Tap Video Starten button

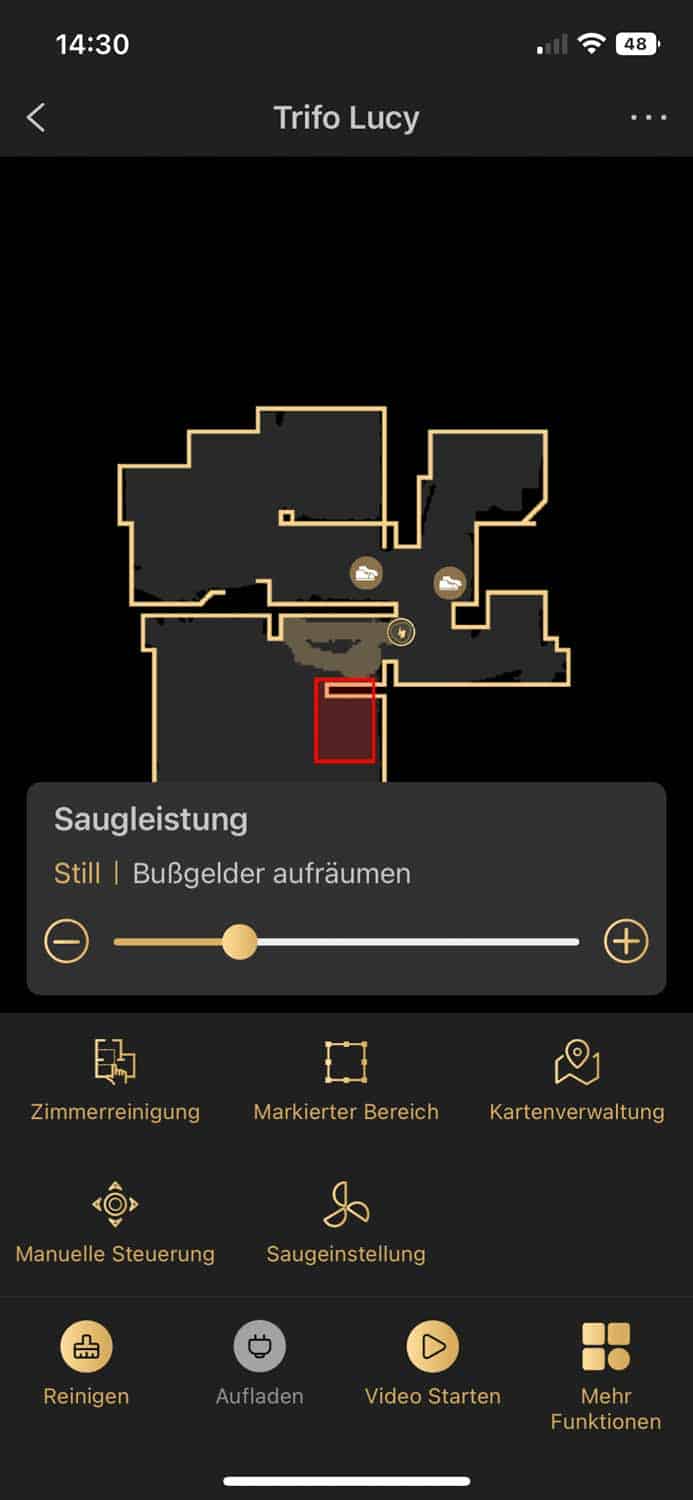tap(432, 1360)
